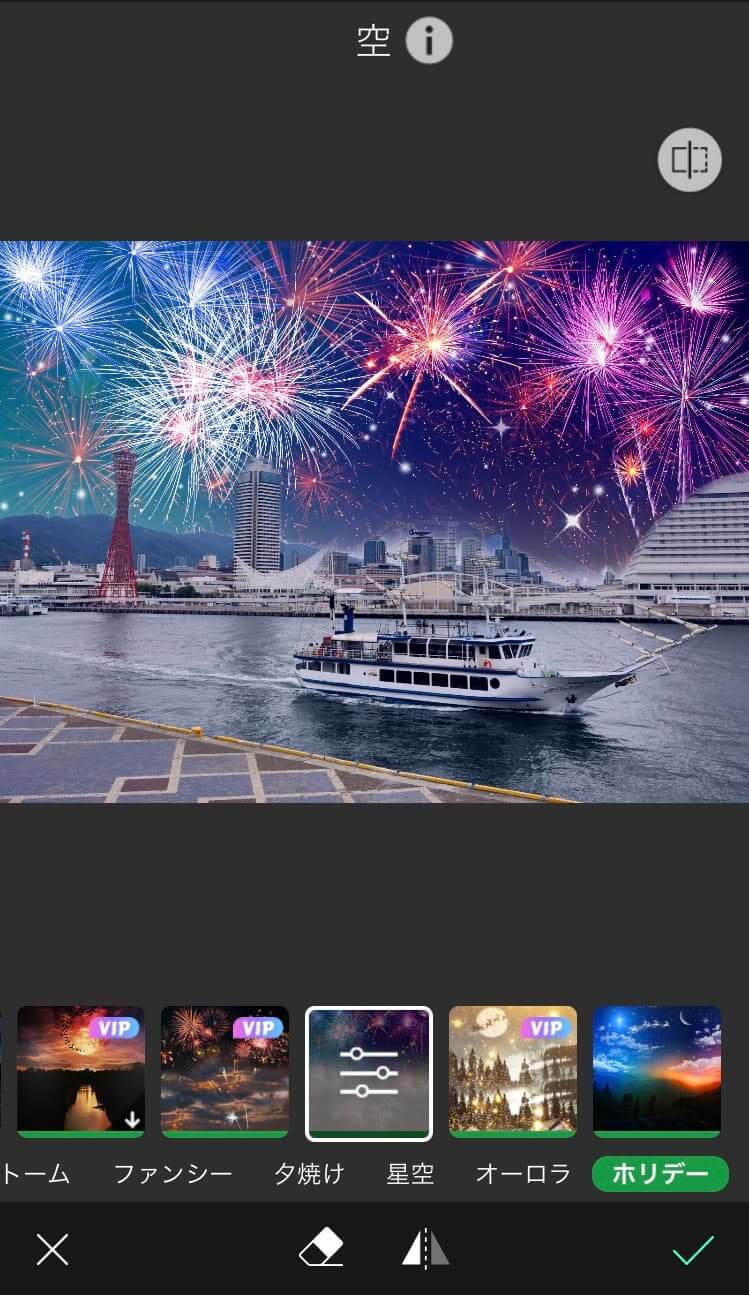Select the VIP fireworks clouds sky thumbnail
Screen dimensions: 749x1295
(x=225, y=1071)
